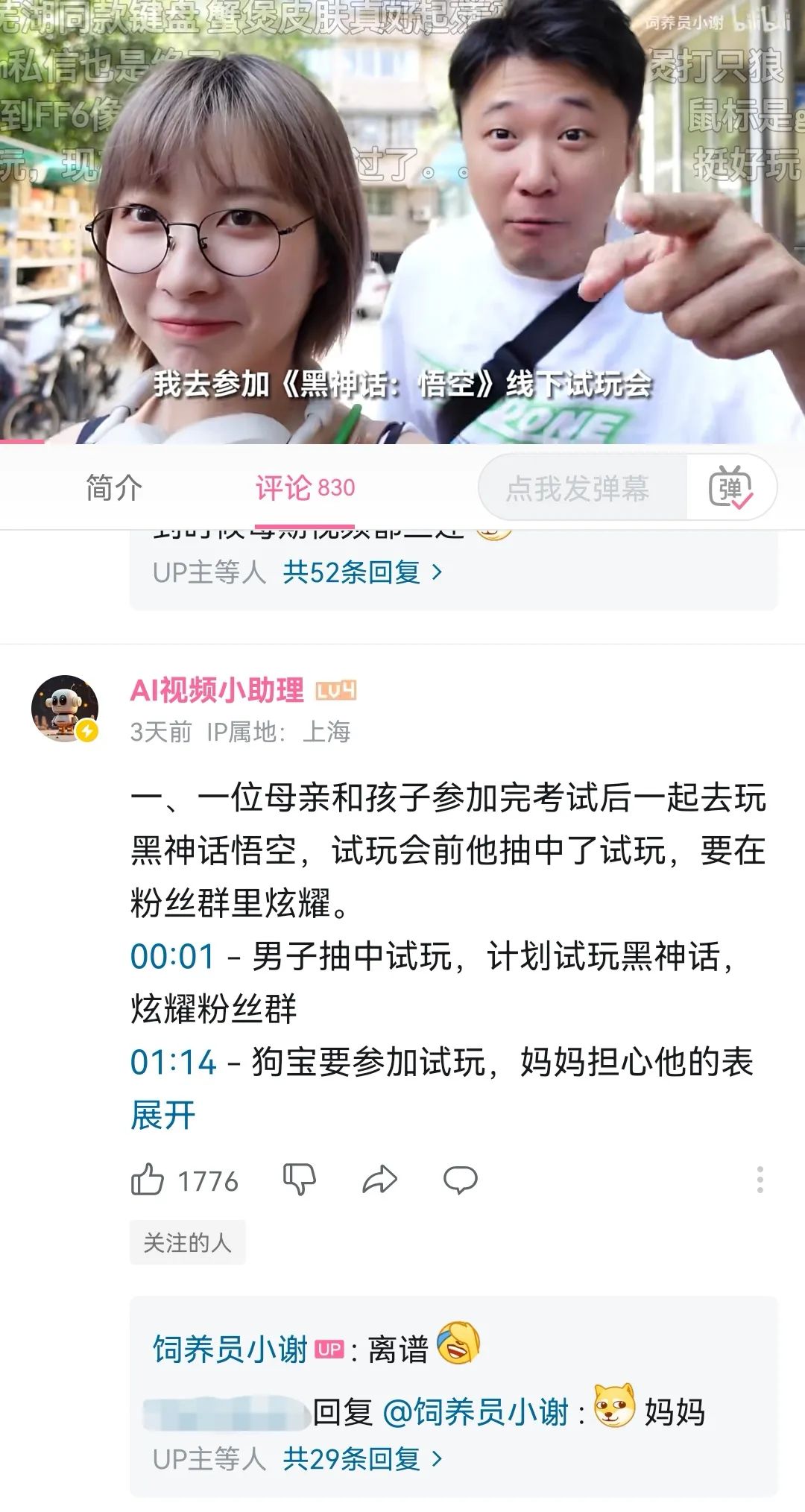This screenshot has width=805, height=1512.
Task: Open the 共52条回复 replies link
Action: (362, 572)
